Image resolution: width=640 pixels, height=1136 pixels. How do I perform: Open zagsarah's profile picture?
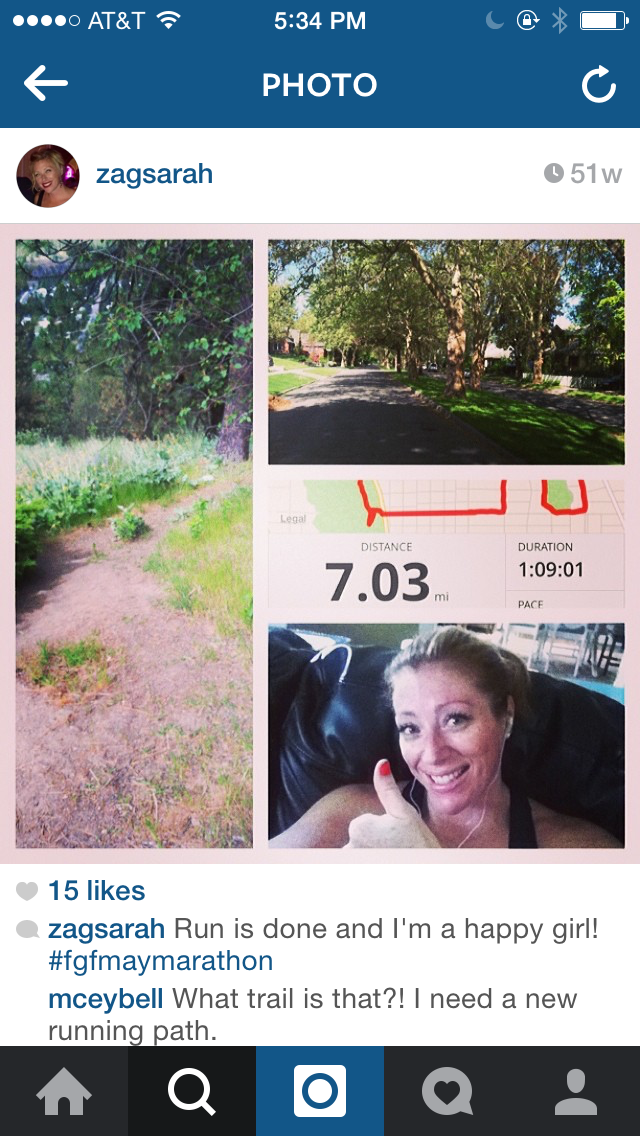point(48,175)
